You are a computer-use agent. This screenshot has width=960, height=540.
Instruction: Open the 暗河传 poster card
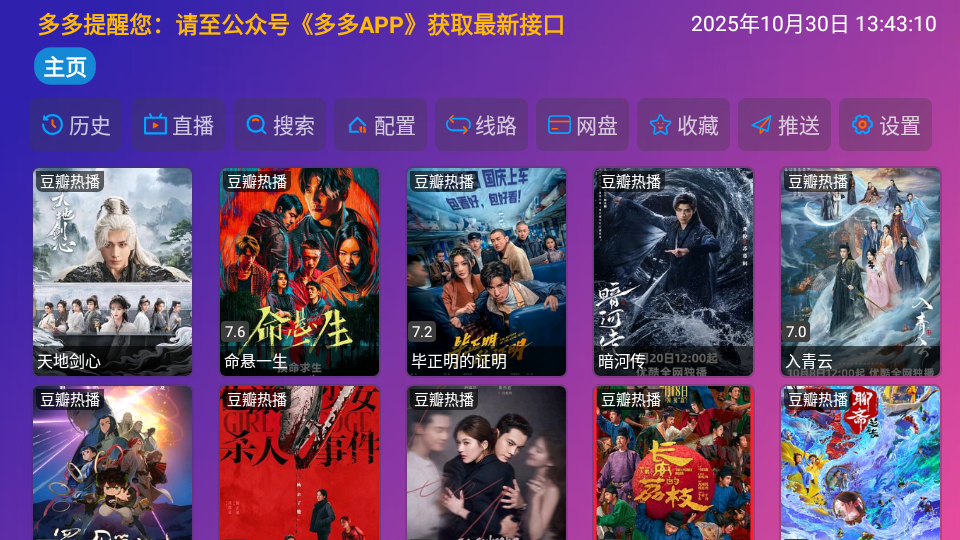[673, 271]
